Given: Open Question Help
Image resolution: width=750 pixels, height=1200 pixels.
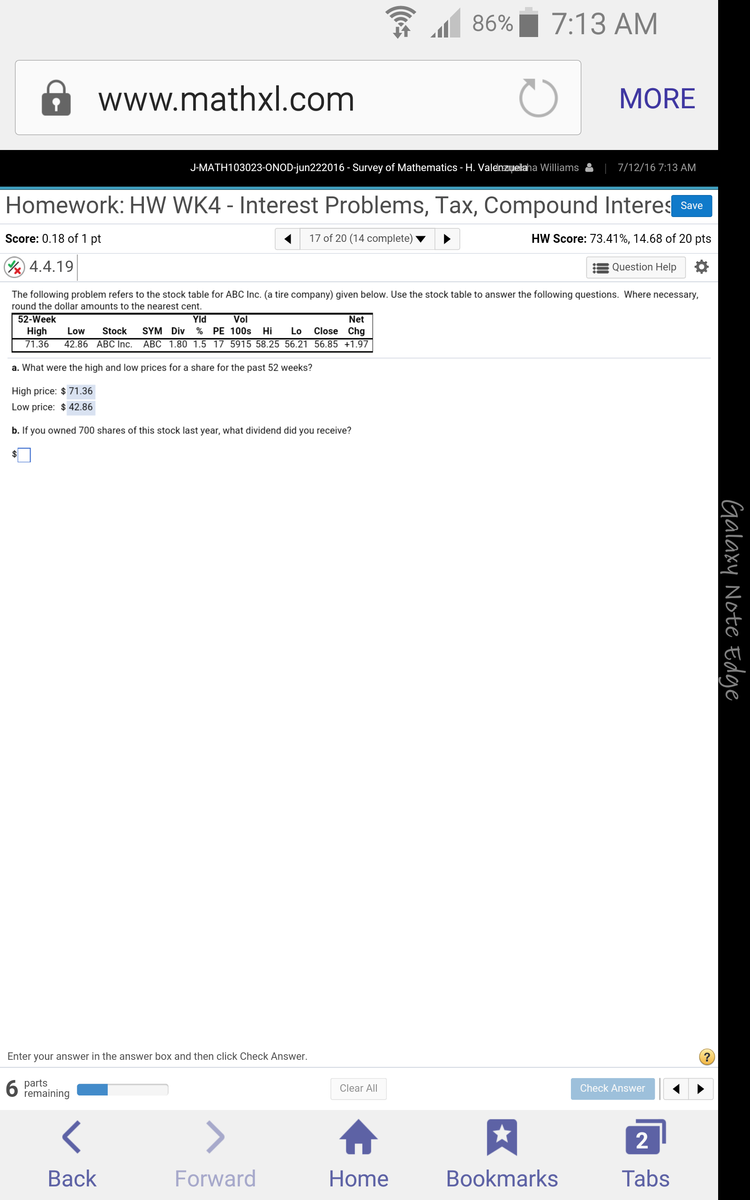Looking at the screenshot, I should pyautogui.click(x=635, y=267).
